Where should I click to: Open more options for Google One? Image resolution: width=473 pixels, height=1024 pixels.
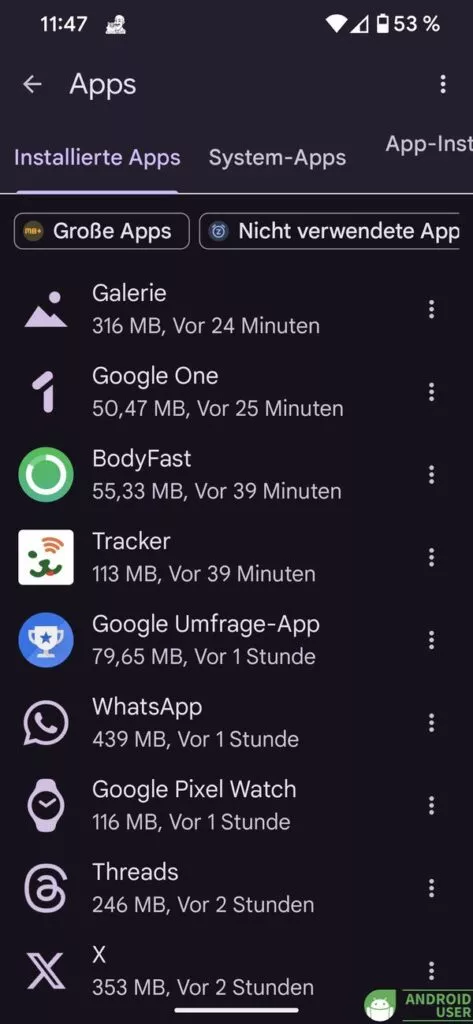pos(431,392)
